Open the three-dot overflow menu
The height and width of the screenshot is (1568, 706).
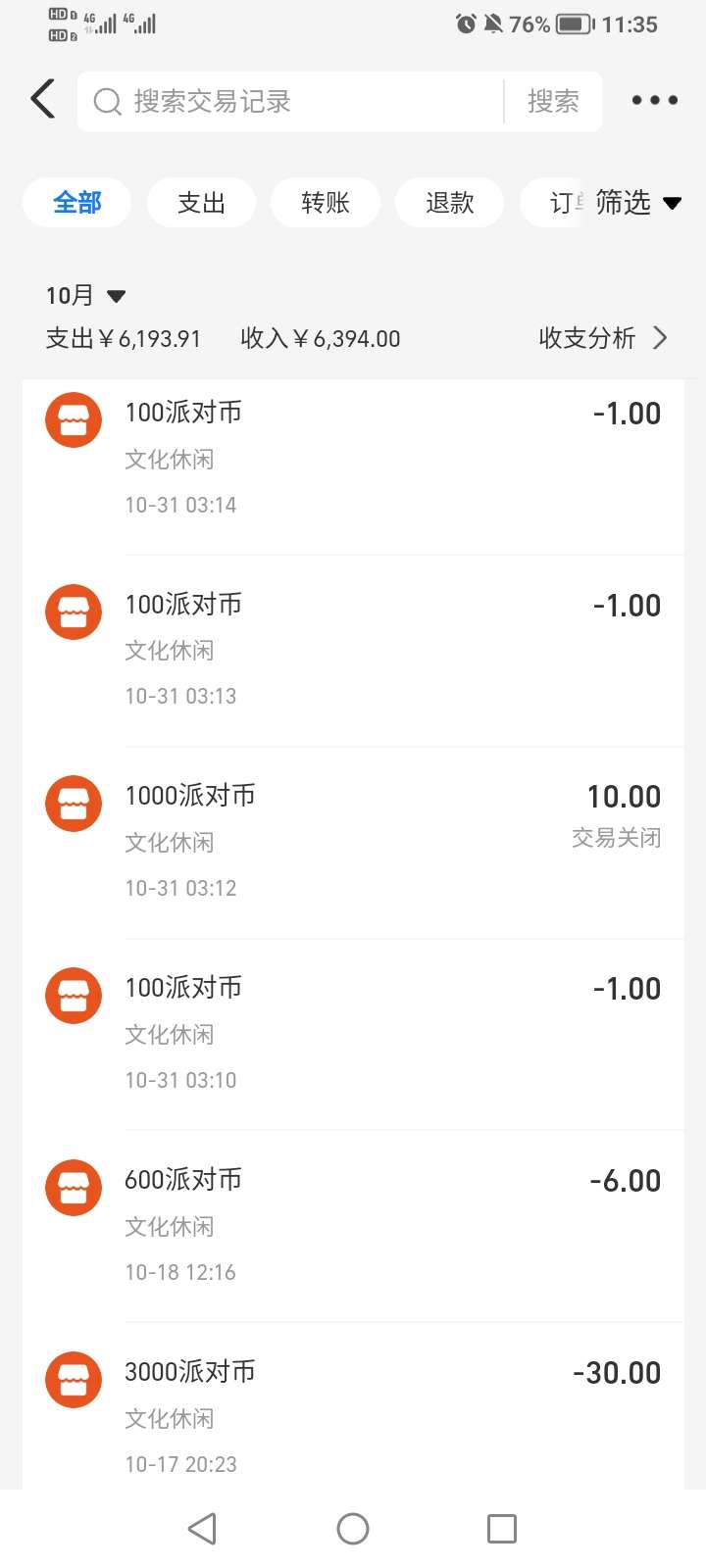click(654, 100)
